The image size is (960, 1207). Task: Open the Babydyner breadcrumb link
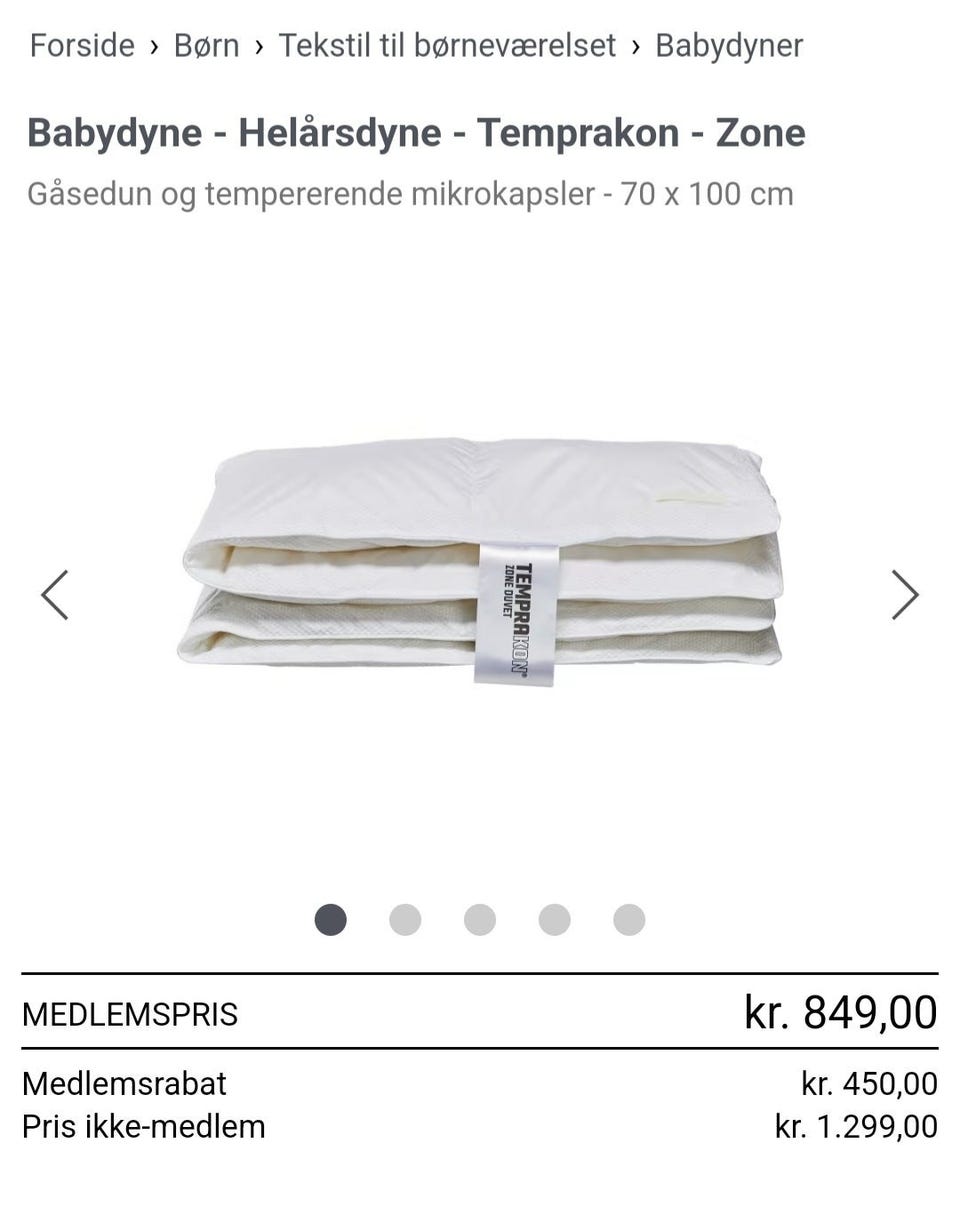point(728,45)
